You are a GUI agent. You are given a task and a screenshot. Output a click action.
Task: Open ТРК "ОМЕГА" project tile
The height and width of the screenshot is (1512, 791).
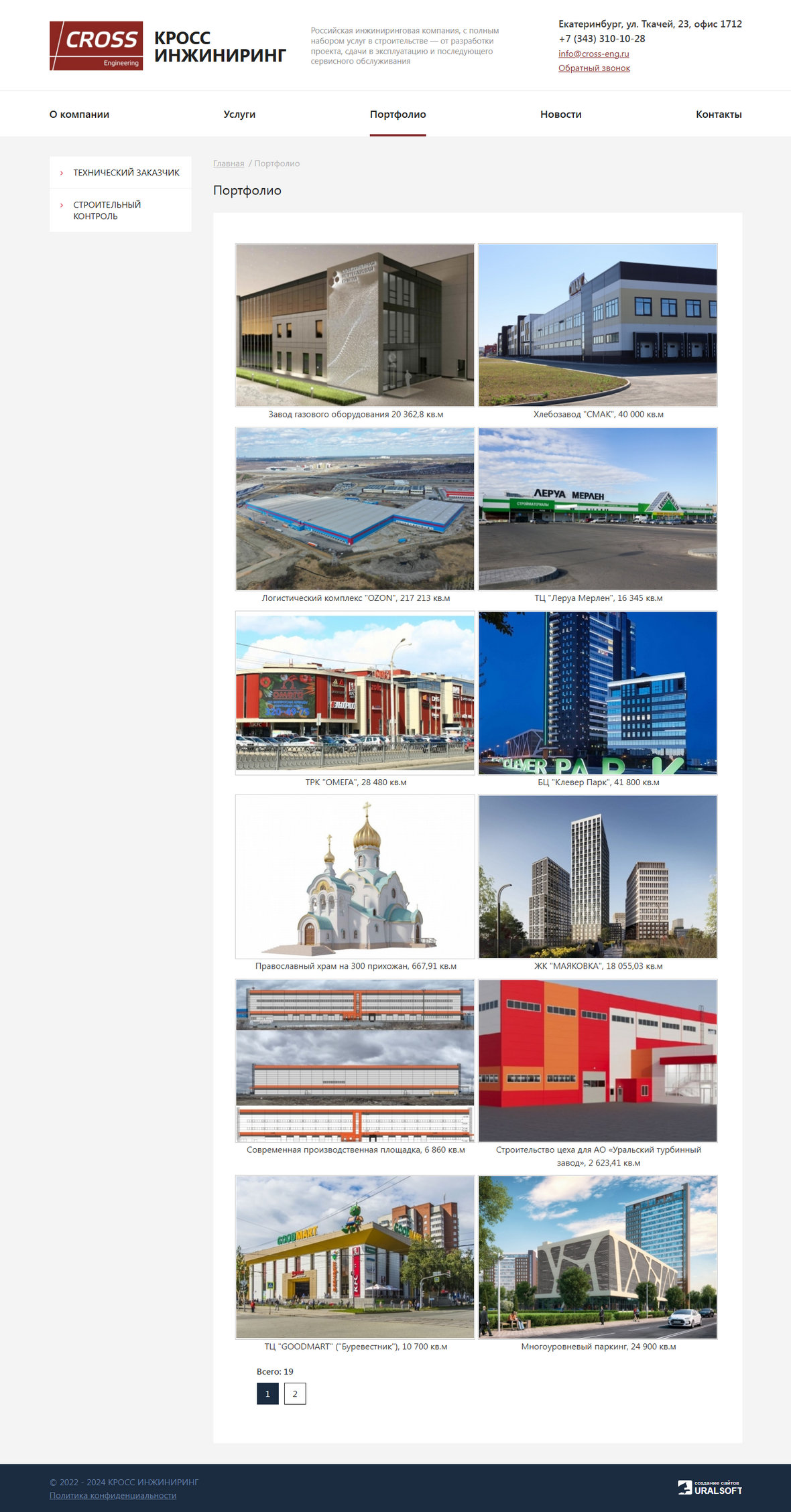pyautogui.click(x=355, y=693)
